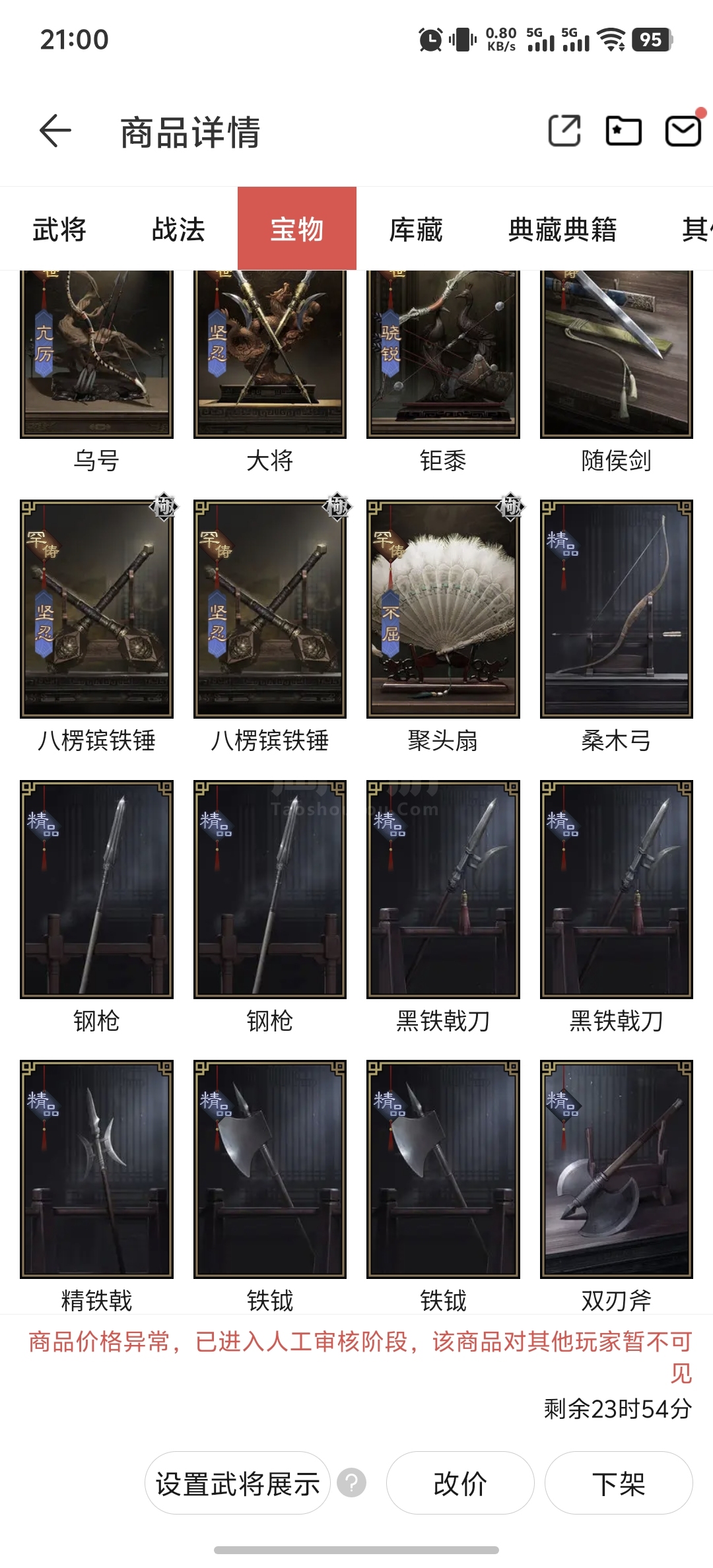
Task: Open the 精铁戟 treasure card
Action: coord(96,1169)
